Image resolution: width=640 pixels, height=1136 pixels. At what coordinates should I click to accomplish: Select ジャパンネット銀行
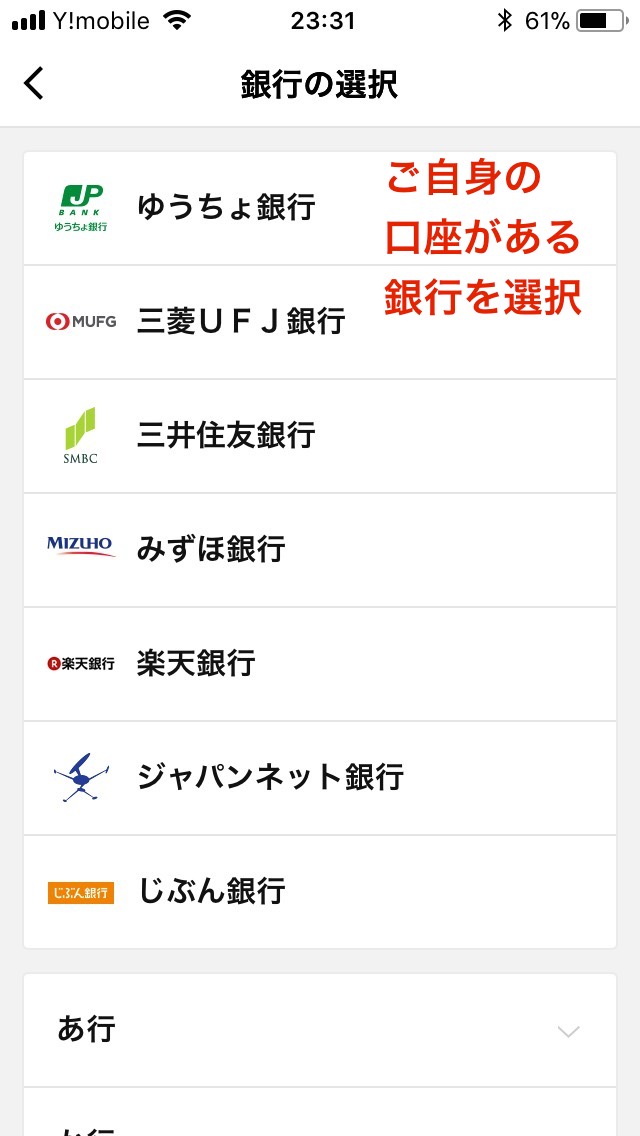click(320, 778)
